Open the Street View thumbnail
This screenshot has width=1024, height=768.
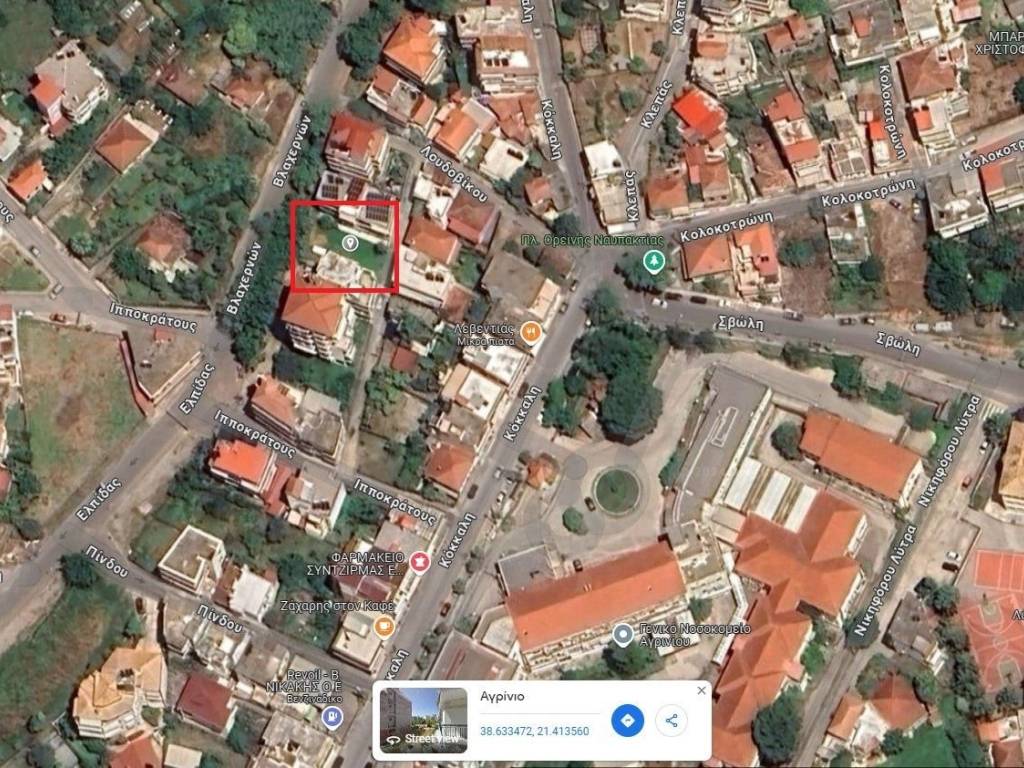(x=423, y=720)
